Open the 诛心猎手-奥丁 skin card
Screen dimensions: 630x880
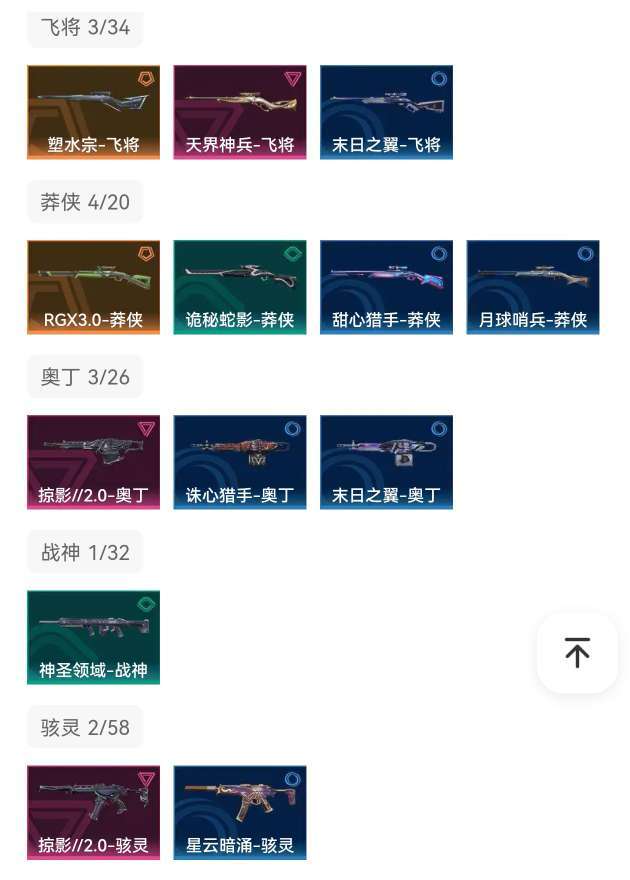click(x=240, y=462)
